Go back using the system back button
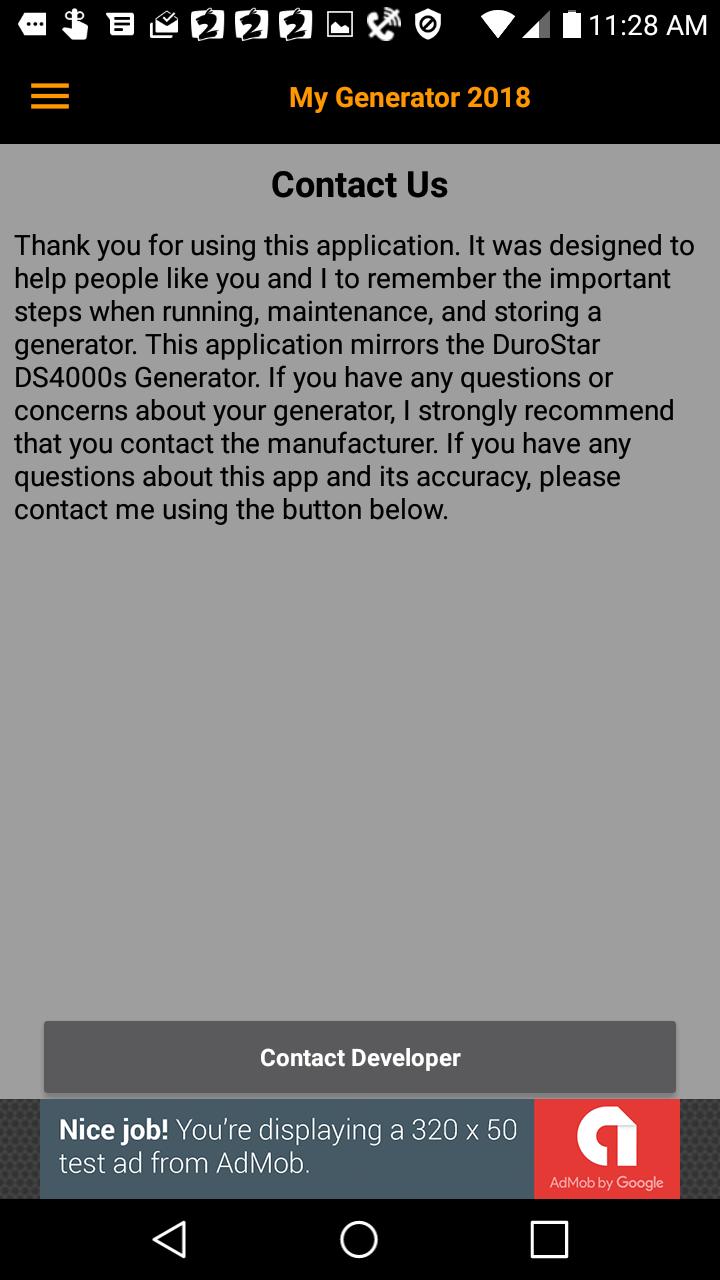Viewport: 720px width, 1280px height. [170, 1240]
